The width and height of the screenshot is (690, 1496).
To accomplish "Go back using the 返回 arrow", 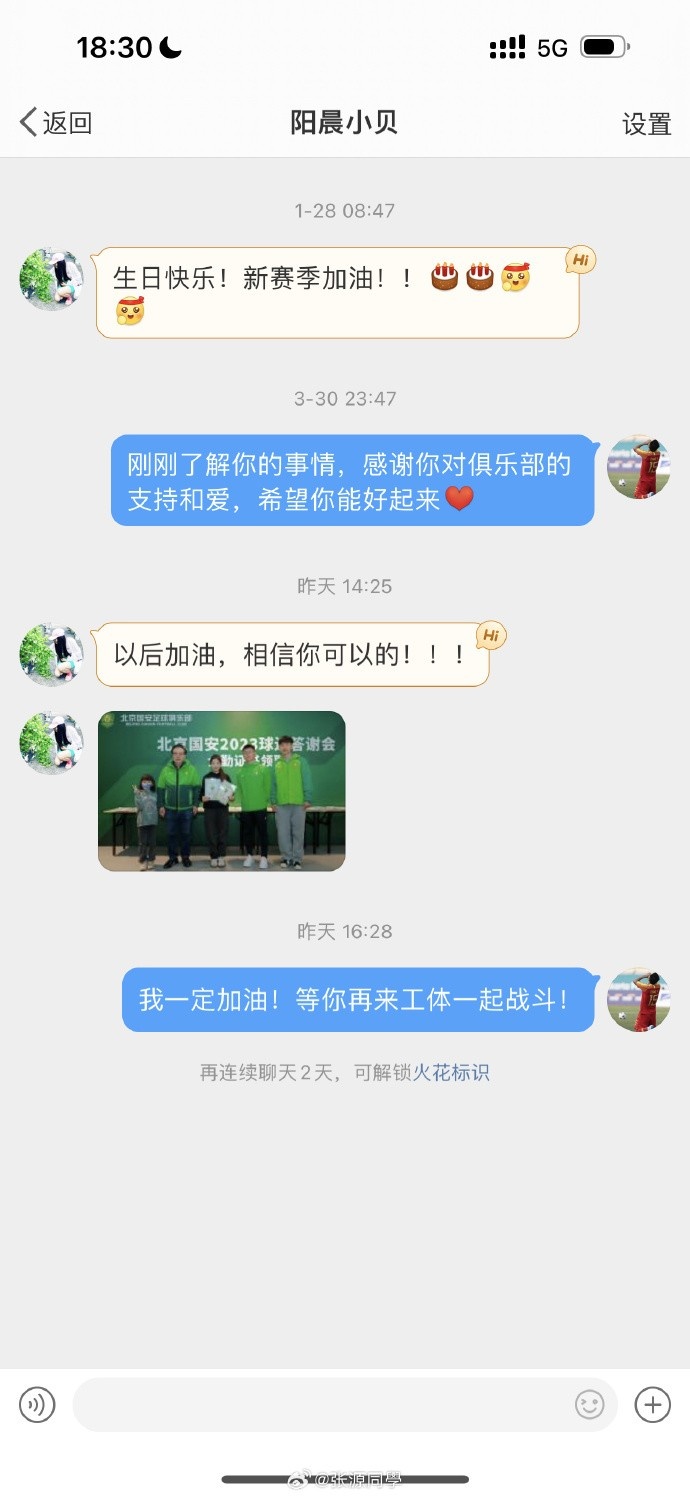I will point(55,123).
